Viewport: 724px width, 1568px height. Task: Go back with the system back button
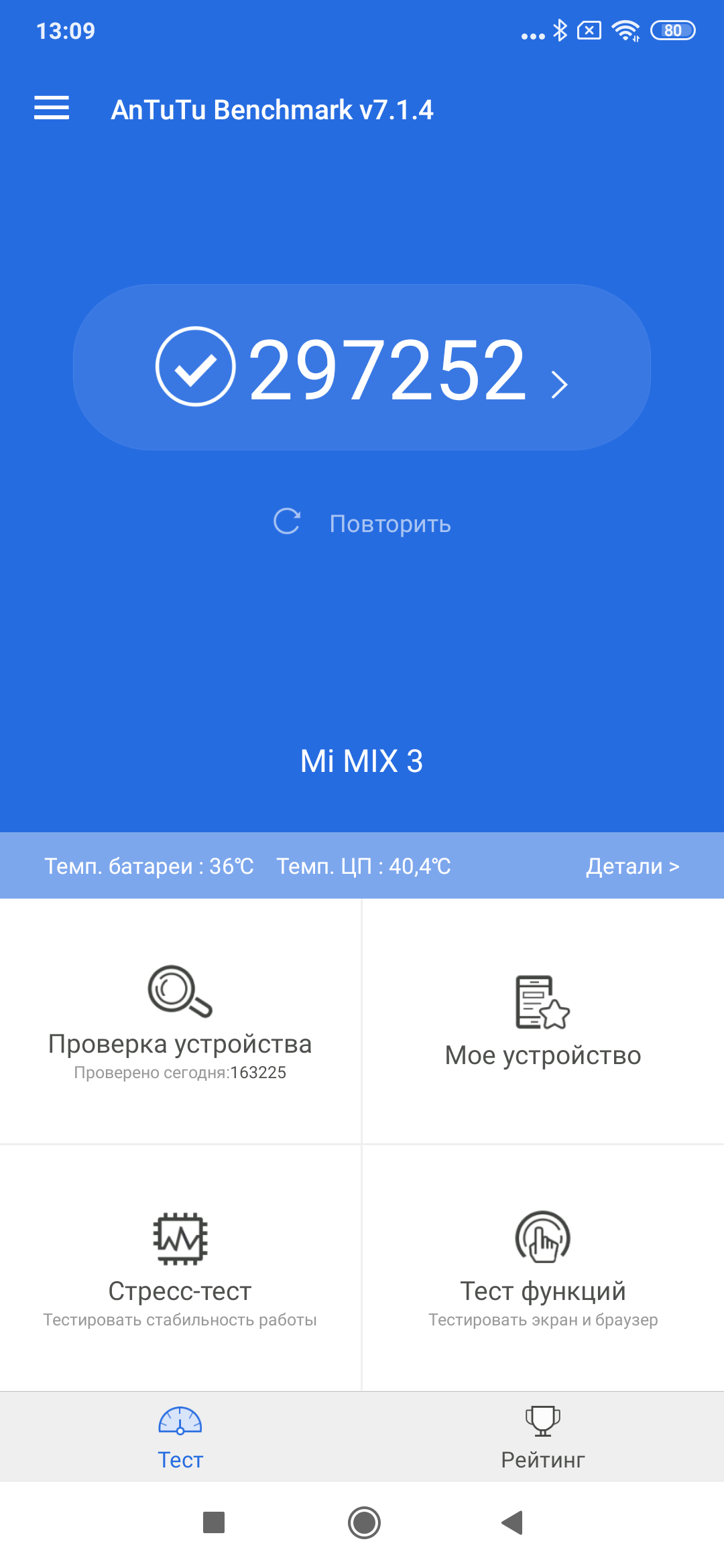pos(512,1522)
